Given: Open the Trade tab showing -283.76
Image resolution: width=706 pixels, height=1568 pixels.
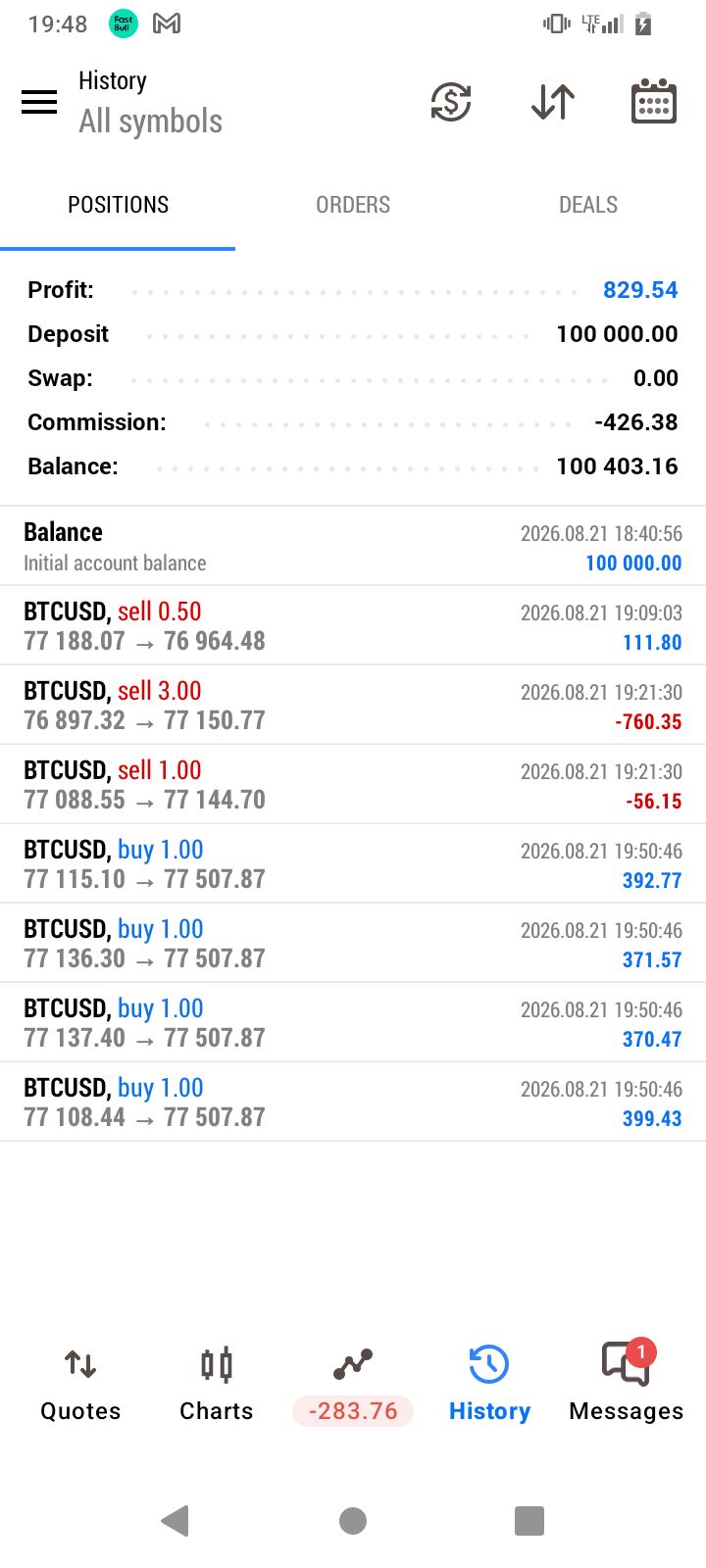Looking at the screenshot, I should 353,1384.
